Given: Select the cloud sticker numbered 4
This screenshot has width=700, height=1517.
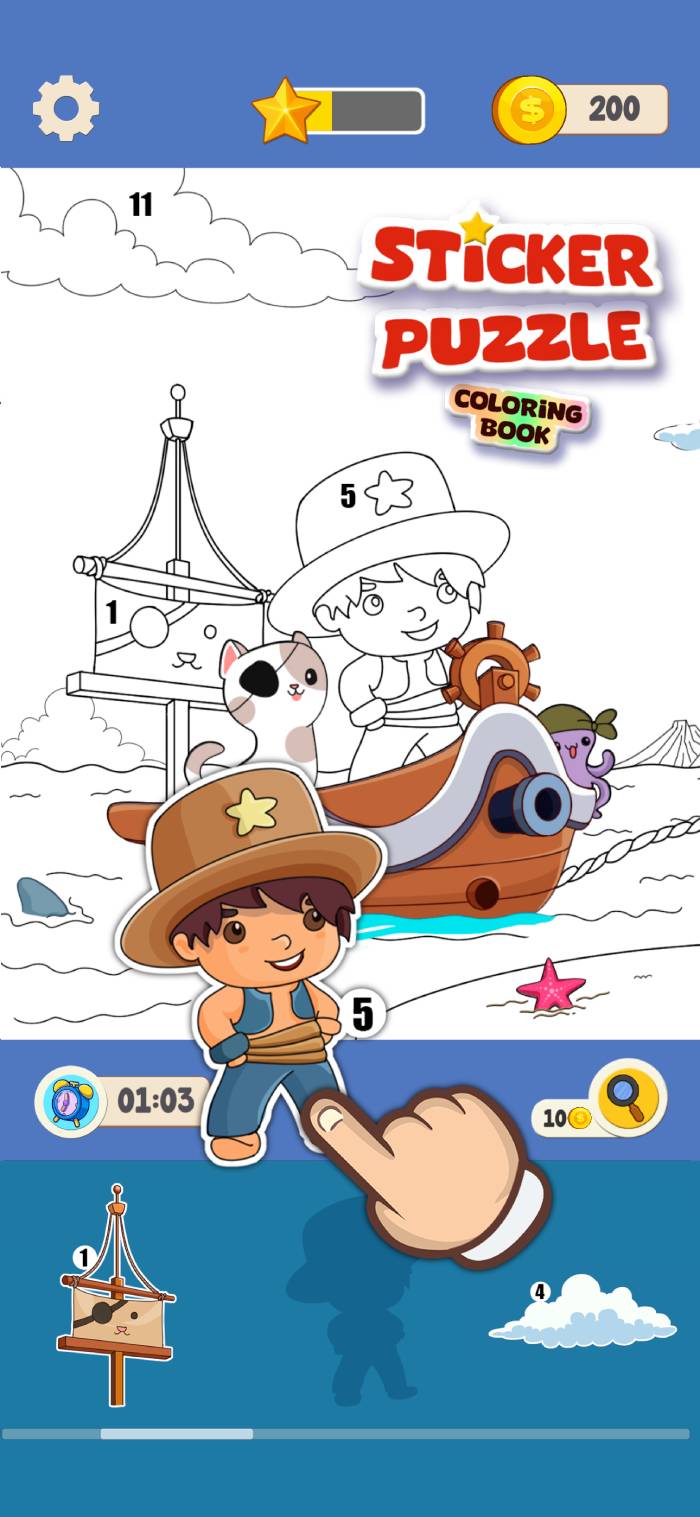Looking at the screenshot, I should point(582,1311).
